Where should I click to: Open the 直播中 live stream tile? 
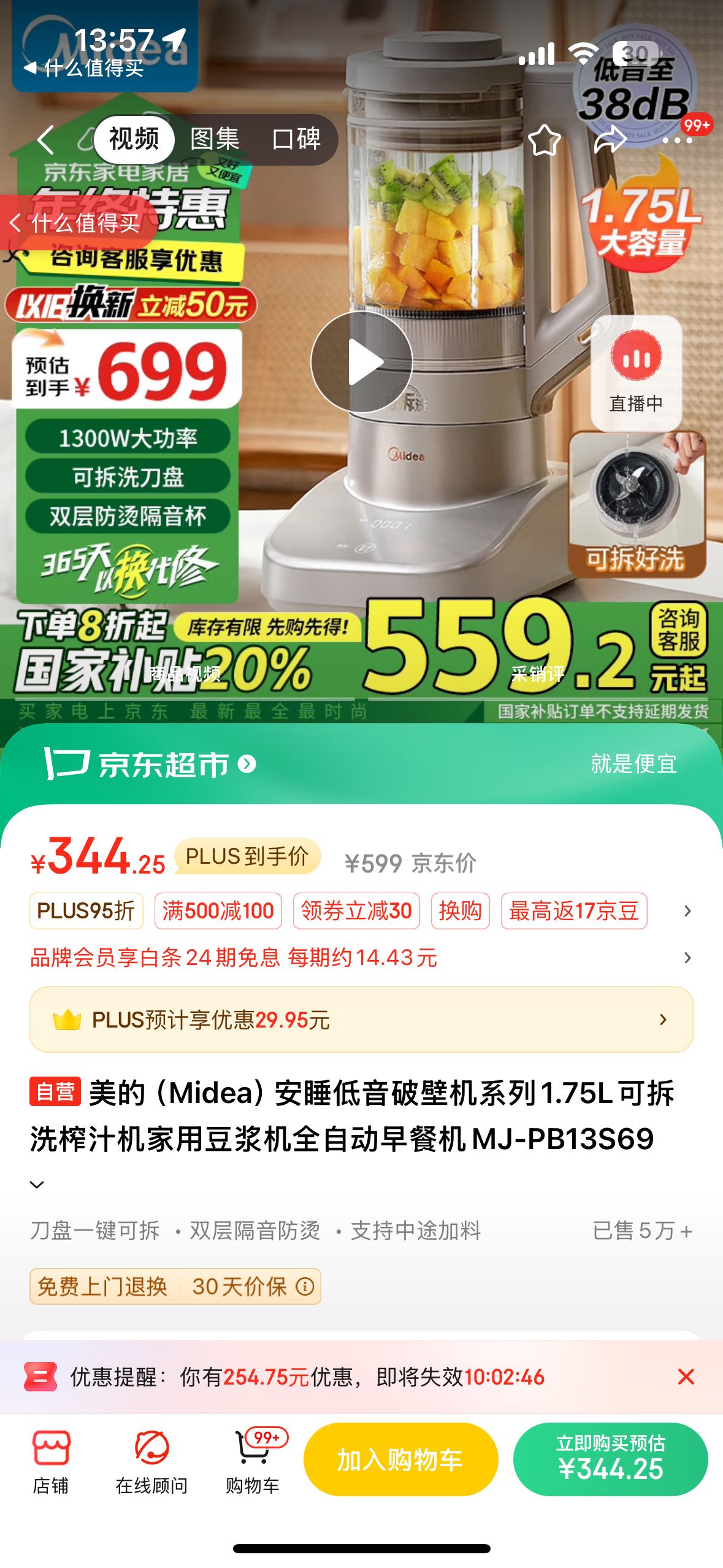(x=637, y=373)
